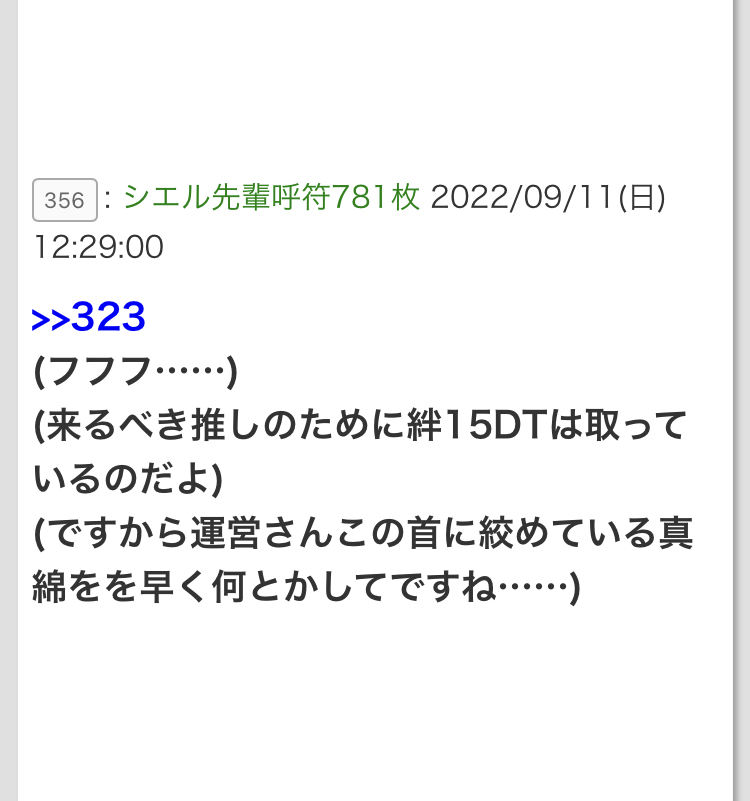This screenshot has width=750, height=801.
Task: Open the >>323 reply anchor link
Action: click(x=89, y=318)
